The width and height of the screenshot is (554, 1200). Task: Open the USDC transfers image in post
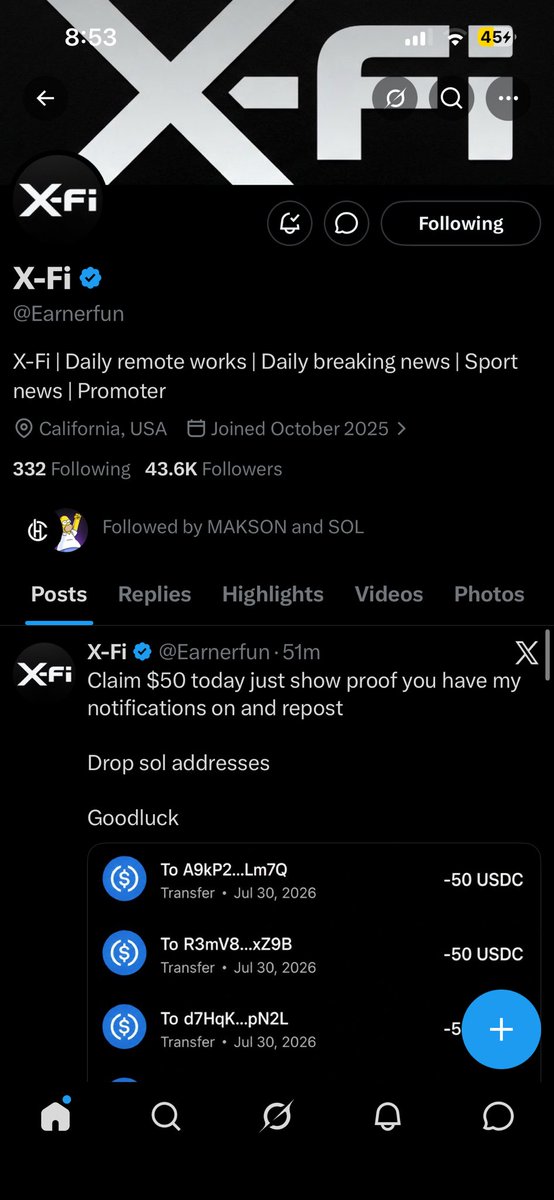point(314,962)
